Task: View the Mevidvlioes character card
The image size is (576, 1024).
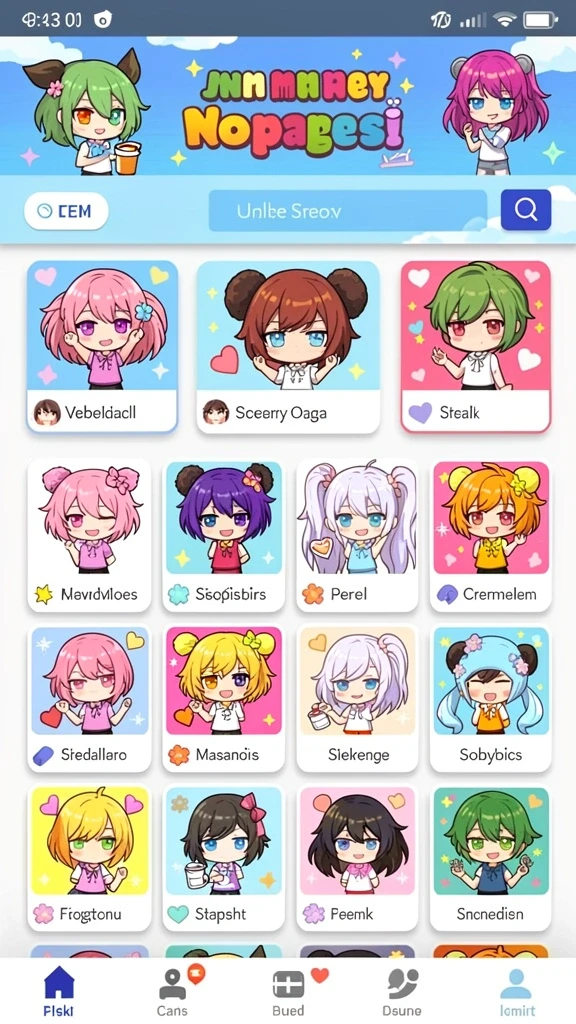Action: click(89, 535)
